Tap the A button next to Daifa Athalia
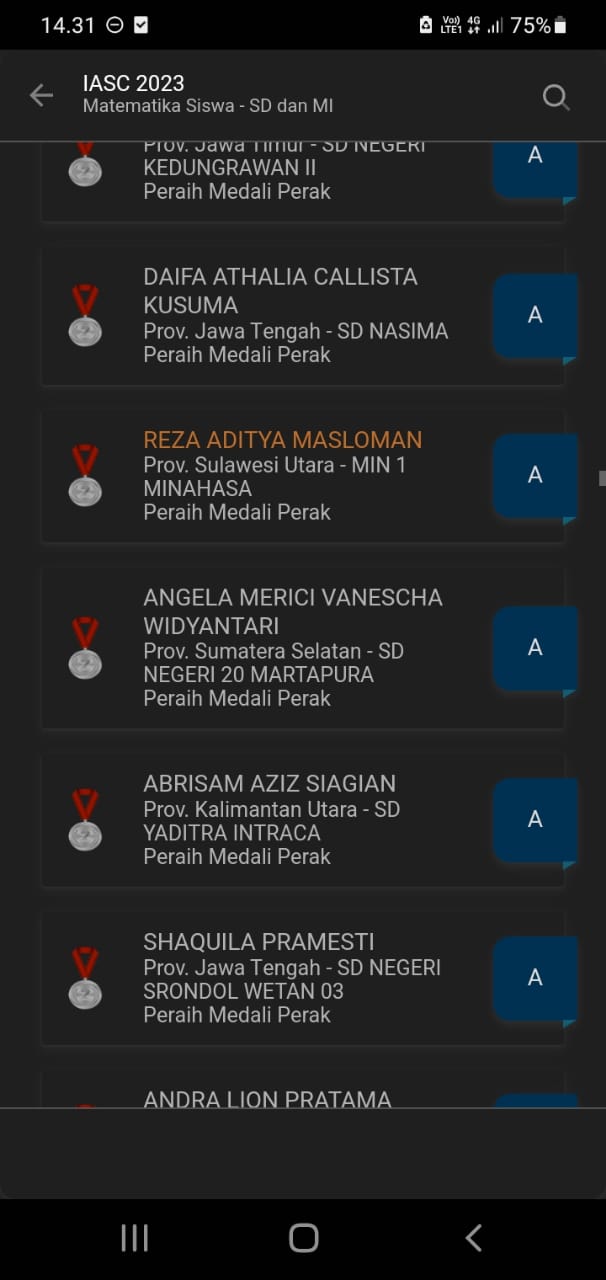The height and width of the screenshot is (1280, 606). tap(535, 315)
